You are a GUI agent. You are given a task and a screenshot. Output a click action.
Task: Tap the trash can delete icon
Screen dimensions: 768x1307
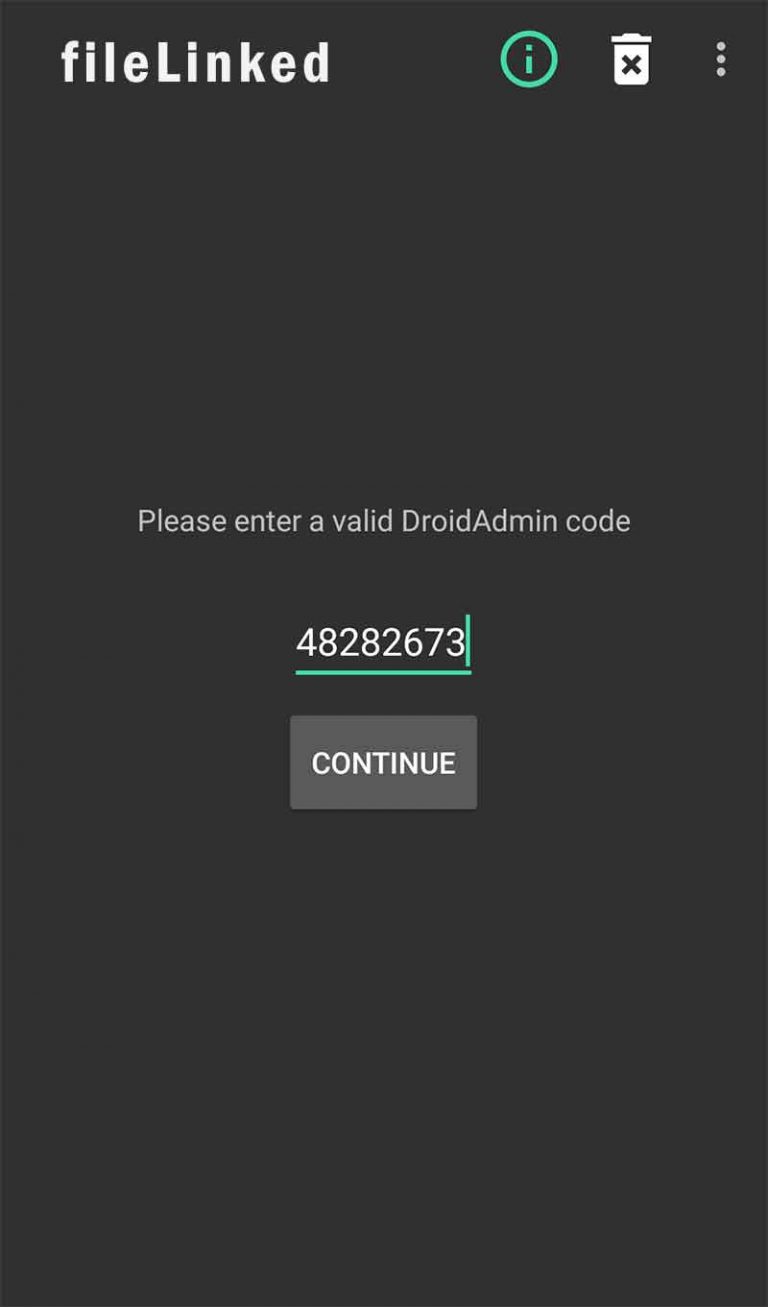click(x=631, y=61)
